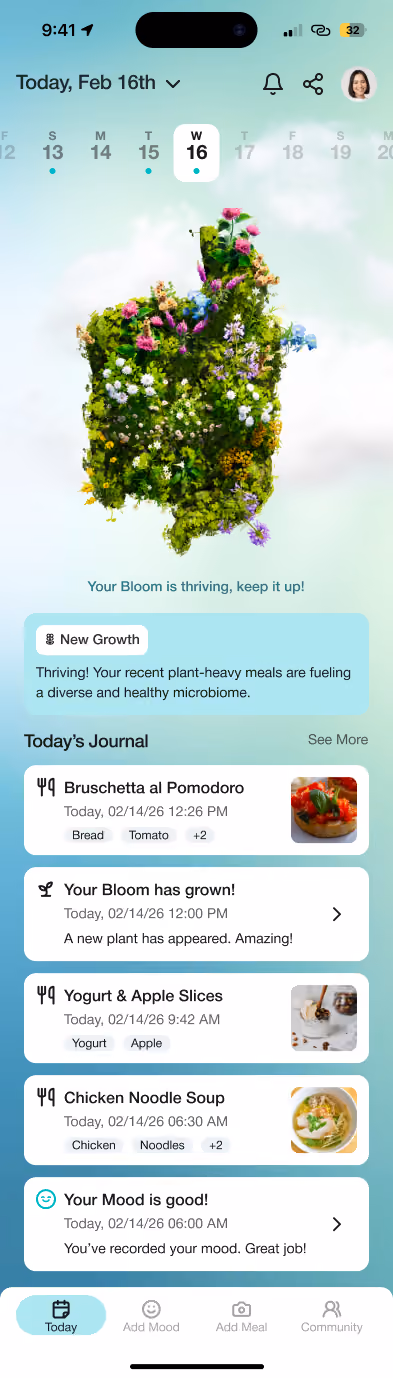
Task: Open the Your Mood is good entry
Action: pyautogui.click(x=196, y=1224)
